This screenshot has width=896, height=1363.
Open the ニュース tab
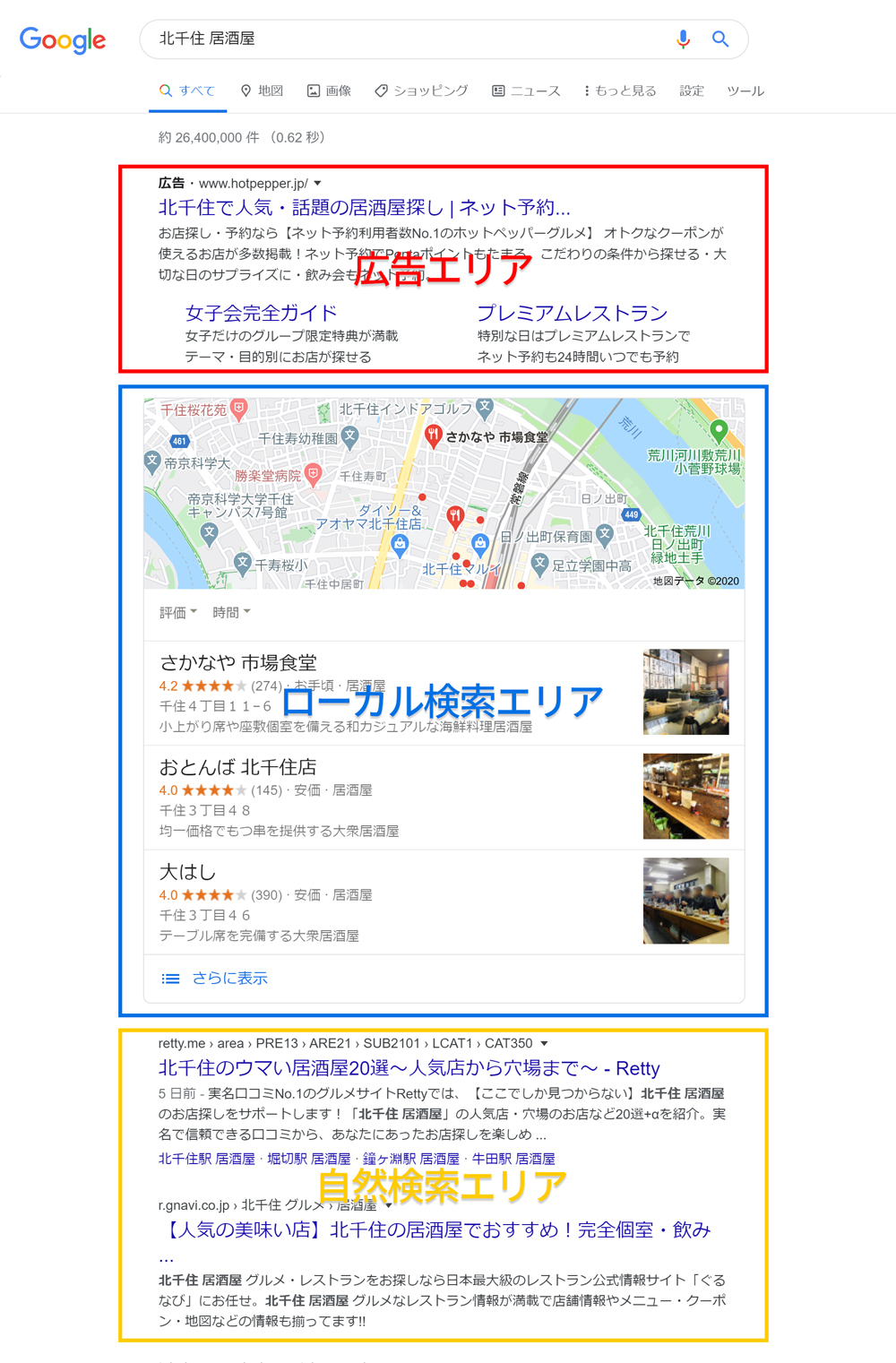pyautogui.click(x=526, y=91)
